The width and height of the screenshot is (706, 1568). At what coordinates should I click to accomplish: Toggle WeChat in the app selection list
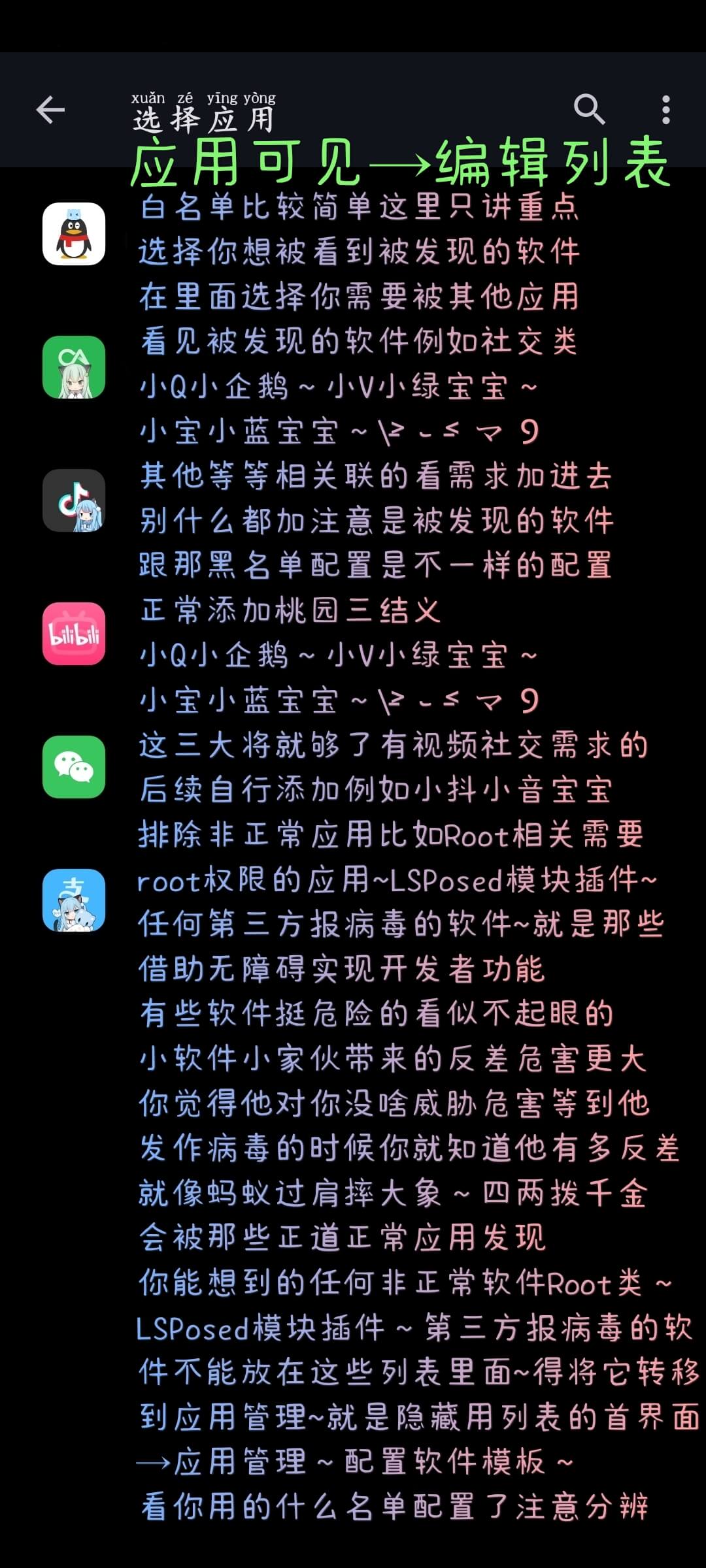coord(73,768)
